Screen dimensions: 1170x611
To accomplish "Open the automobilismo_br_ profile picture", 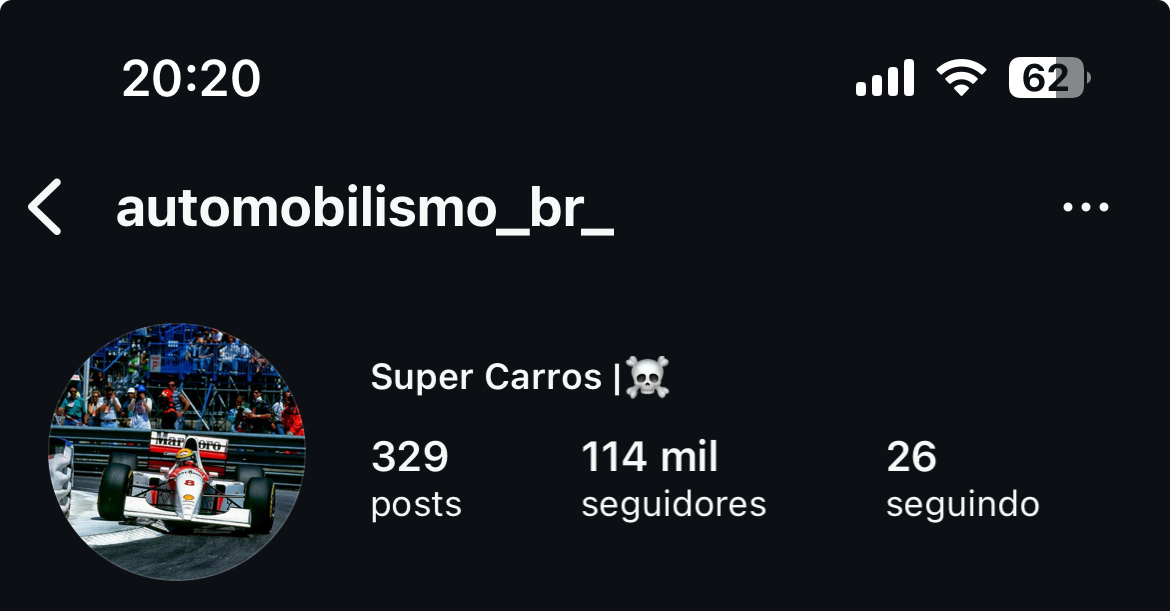I will click(177, 451).
